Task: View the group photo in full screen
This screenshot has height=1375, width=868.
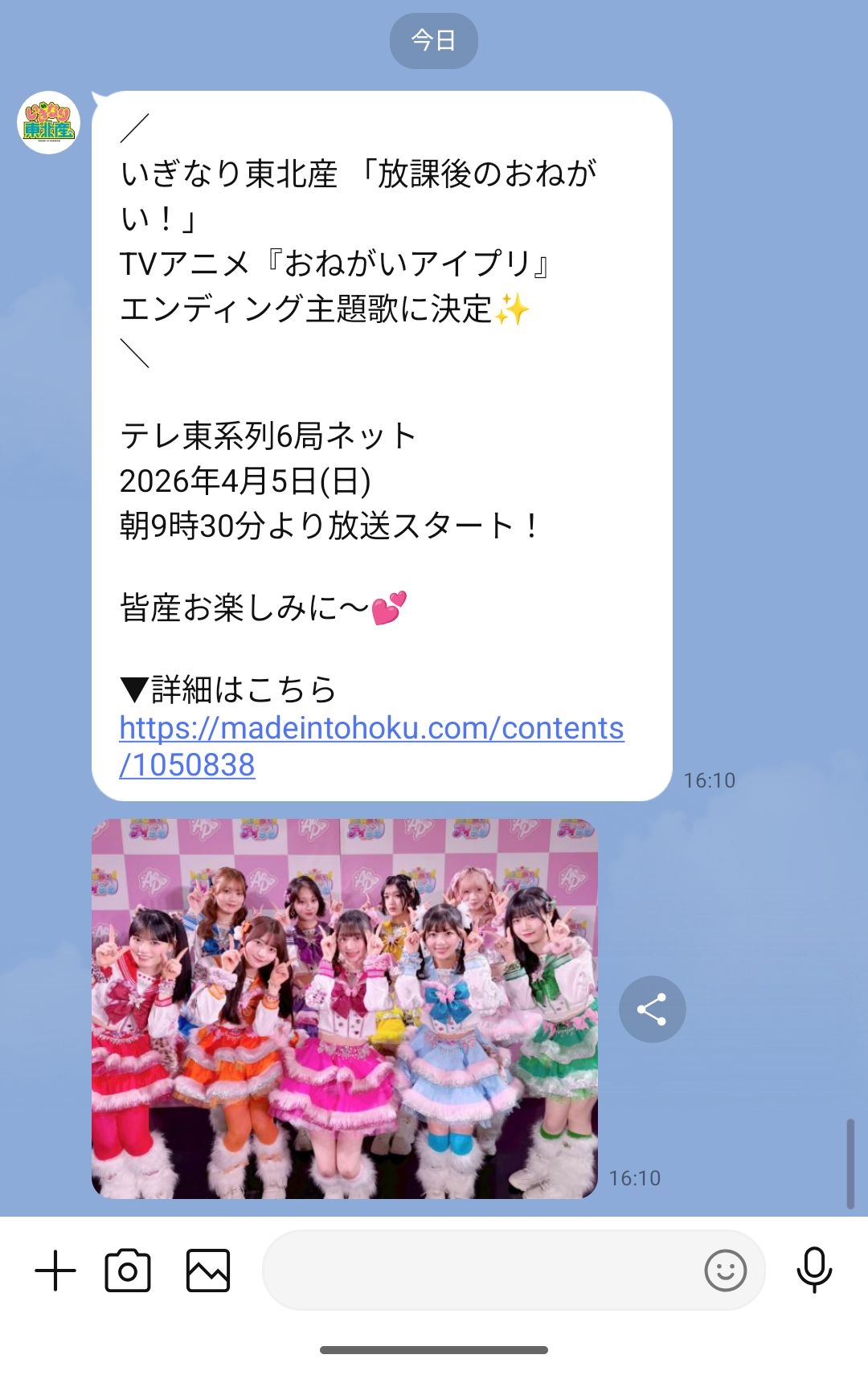Action: point(344,1009)
